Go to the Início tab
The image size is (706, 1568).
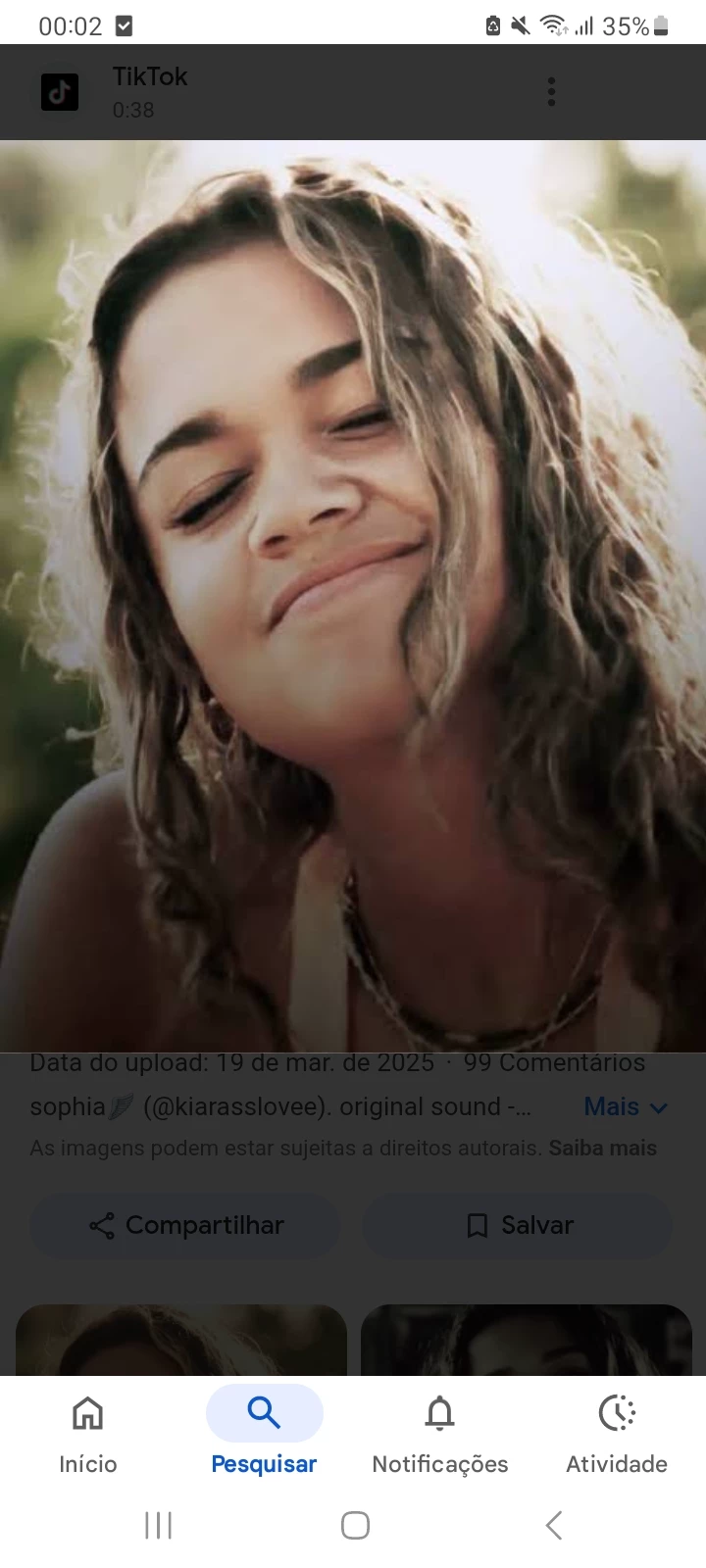pyautogui.click(x=88, y=1434)
